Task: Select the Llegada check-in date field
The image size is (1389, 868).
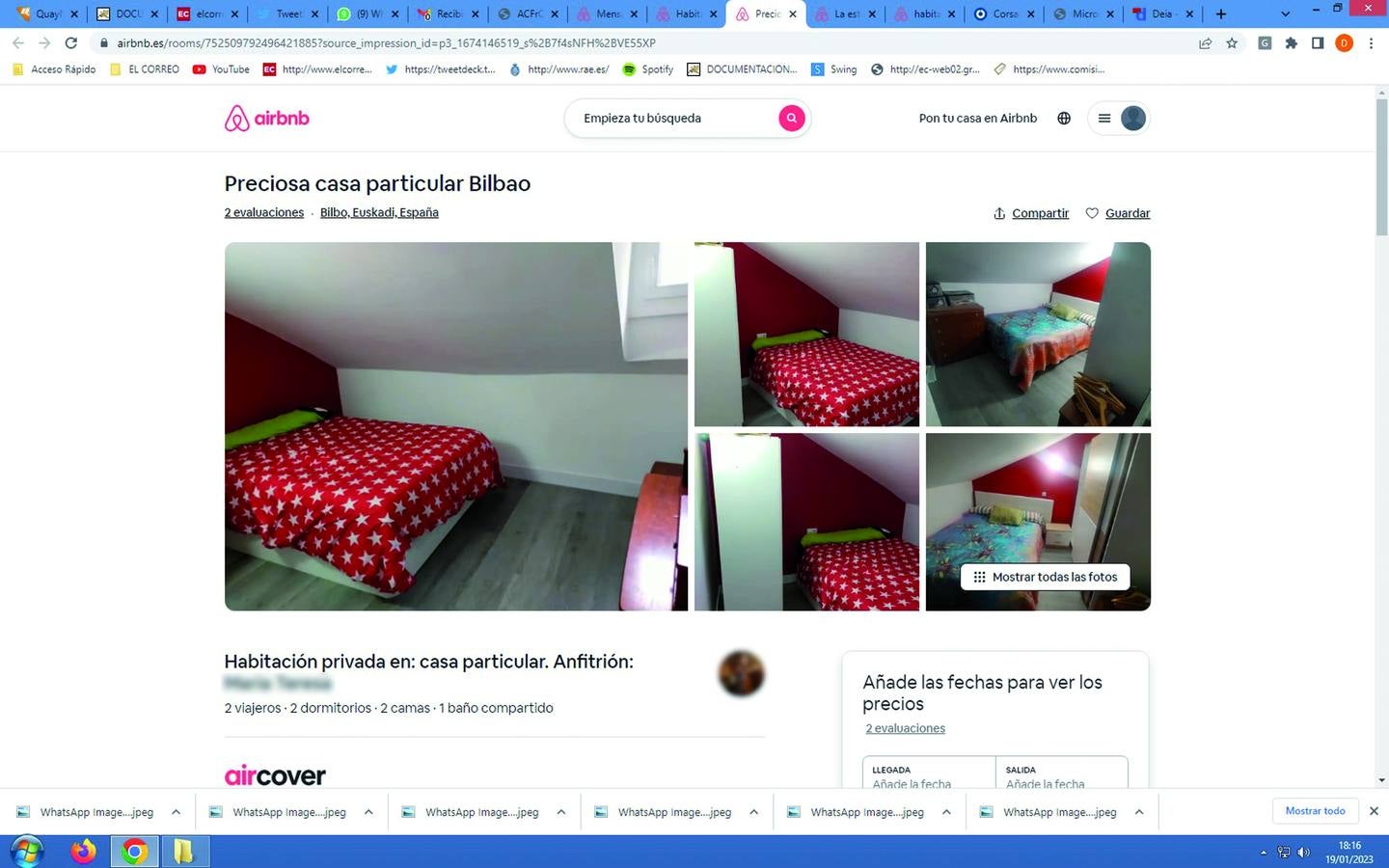Action: [x=928, y=776]
